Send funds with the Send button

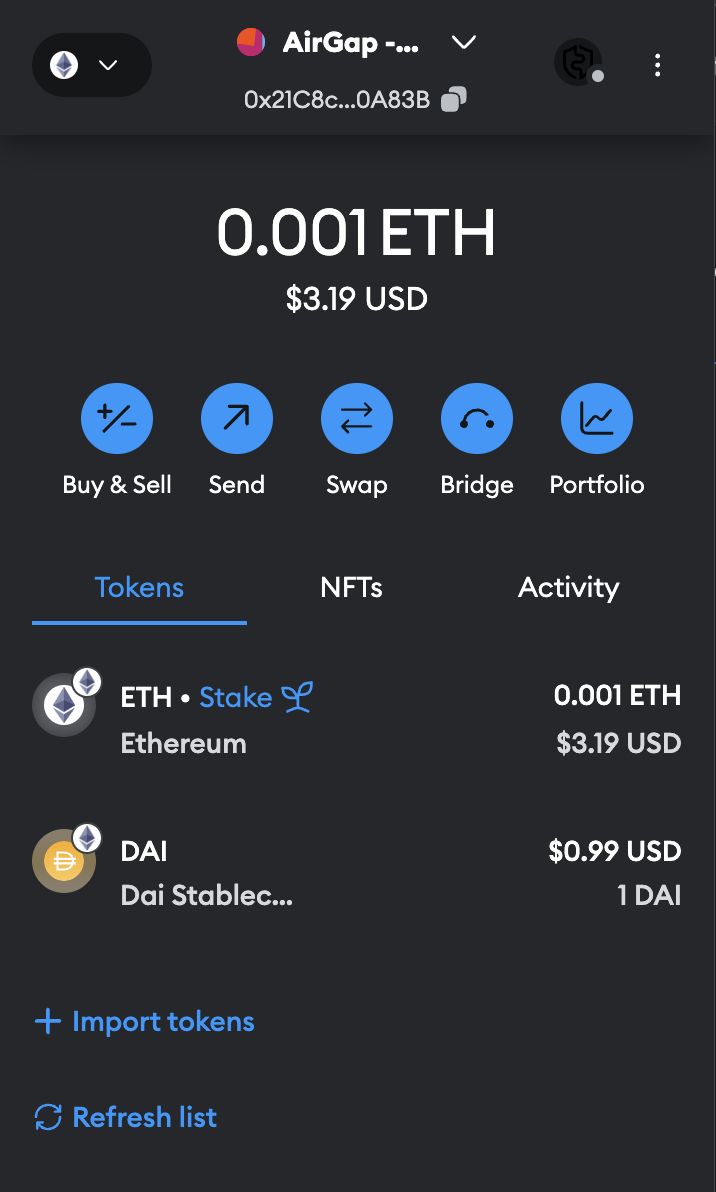point(237,418)
